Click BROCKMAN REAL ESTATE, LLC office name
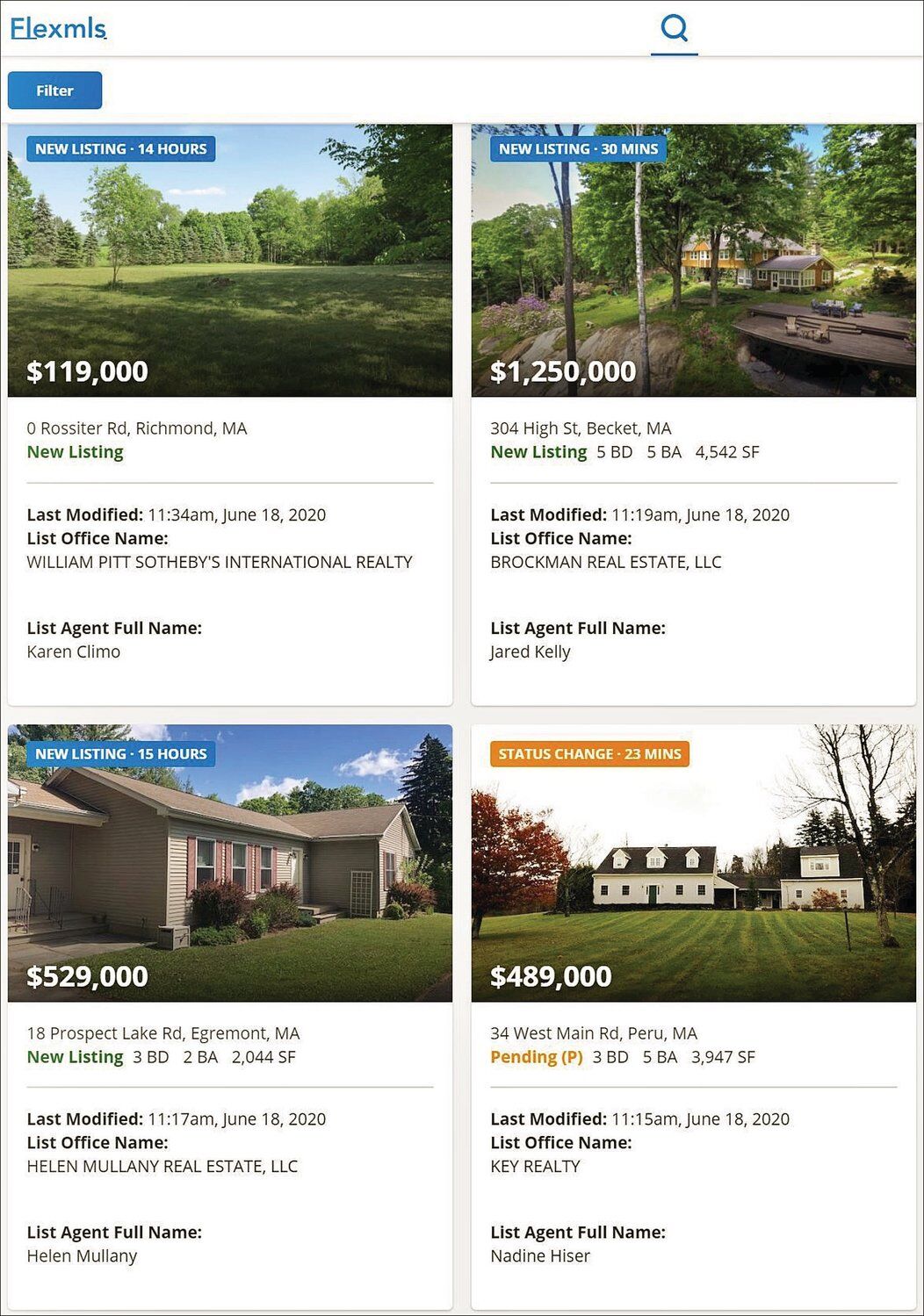This screenshot has height=1316, width=924. pos(605,561)
